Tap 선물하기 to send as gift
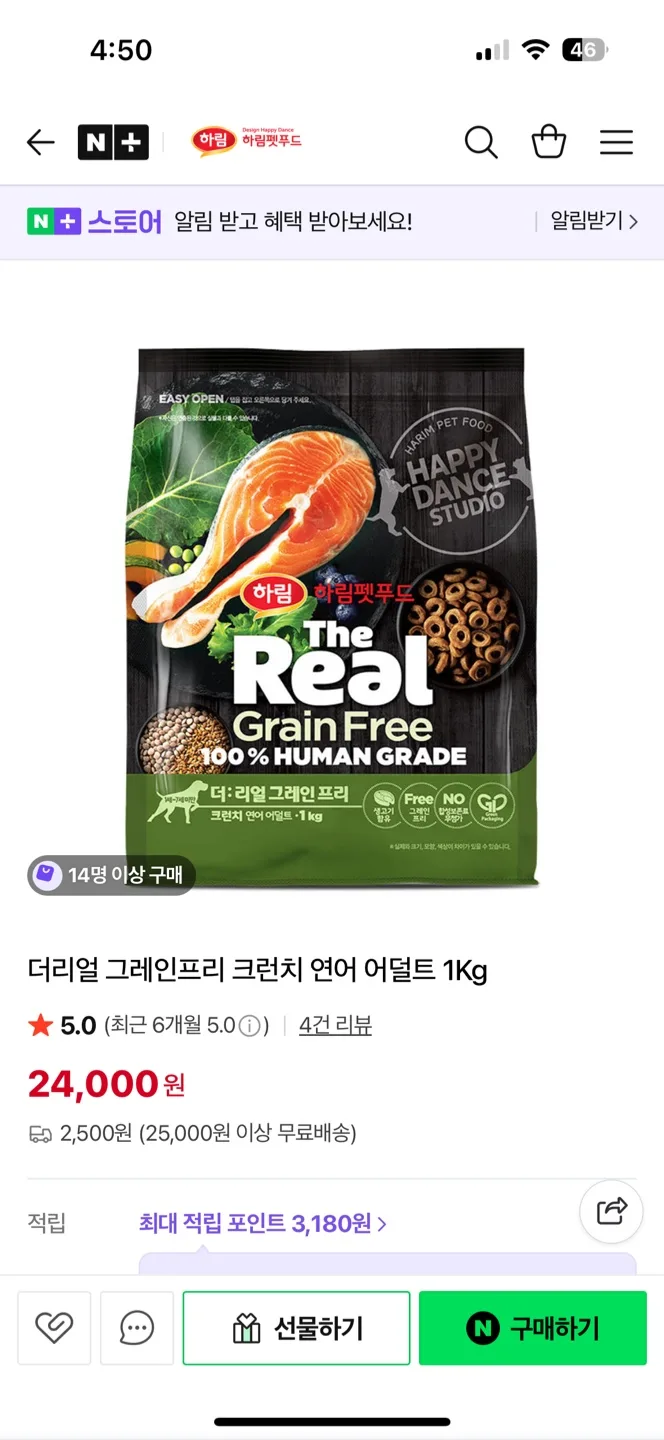 [x=296, y=1328]
